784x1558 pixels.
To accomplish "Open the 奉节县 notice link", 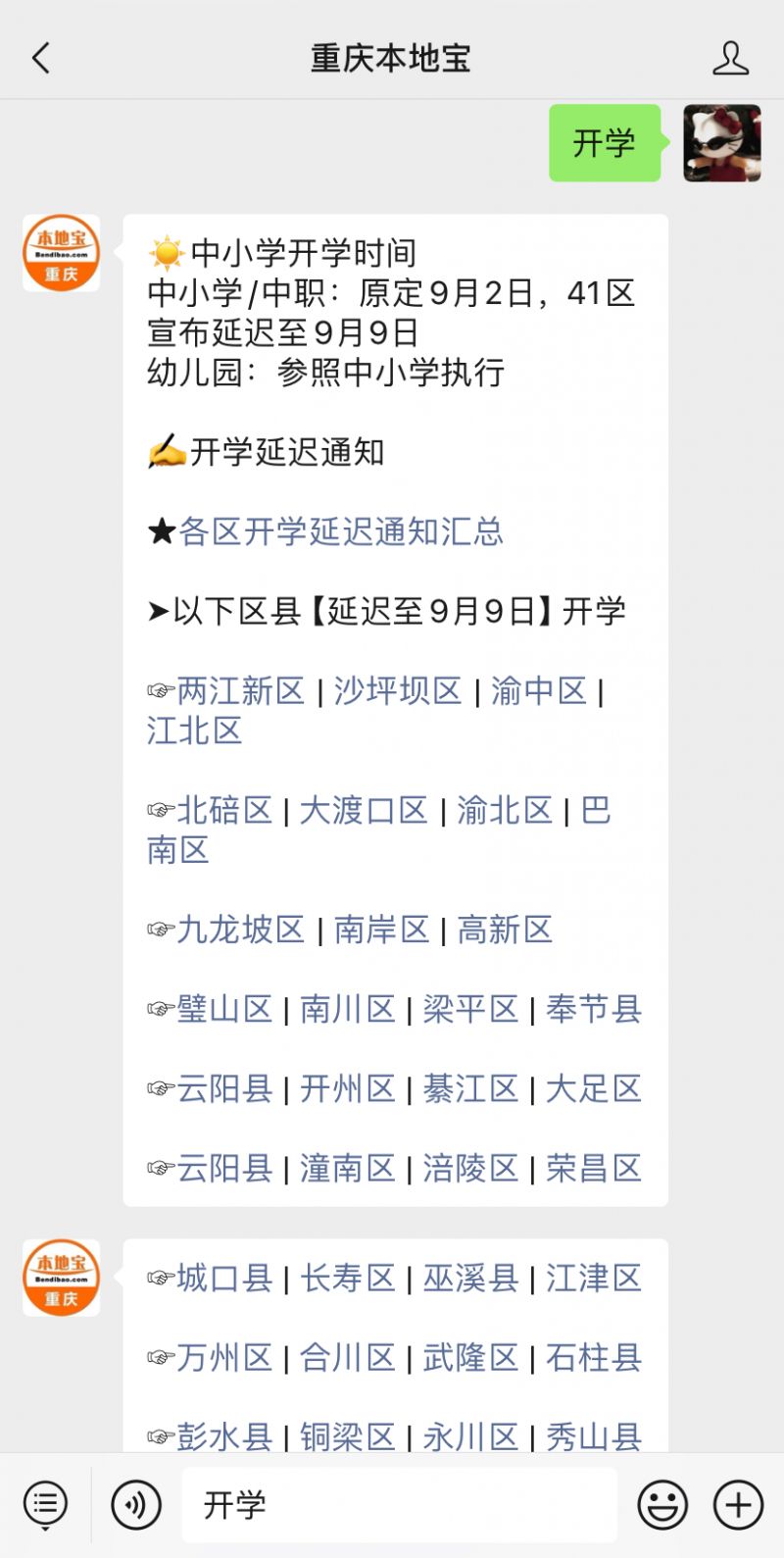I will [593, 1009].
